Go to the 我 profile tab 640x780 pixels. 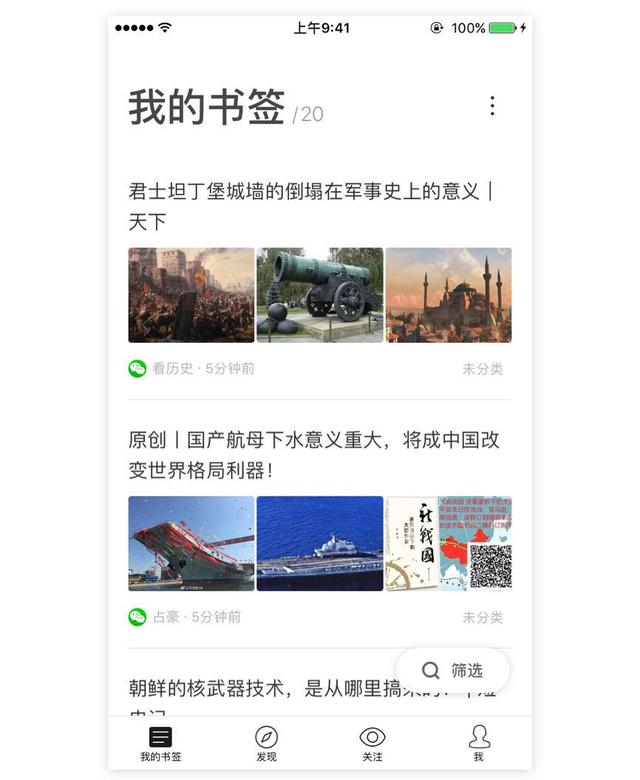pos(479,744)
